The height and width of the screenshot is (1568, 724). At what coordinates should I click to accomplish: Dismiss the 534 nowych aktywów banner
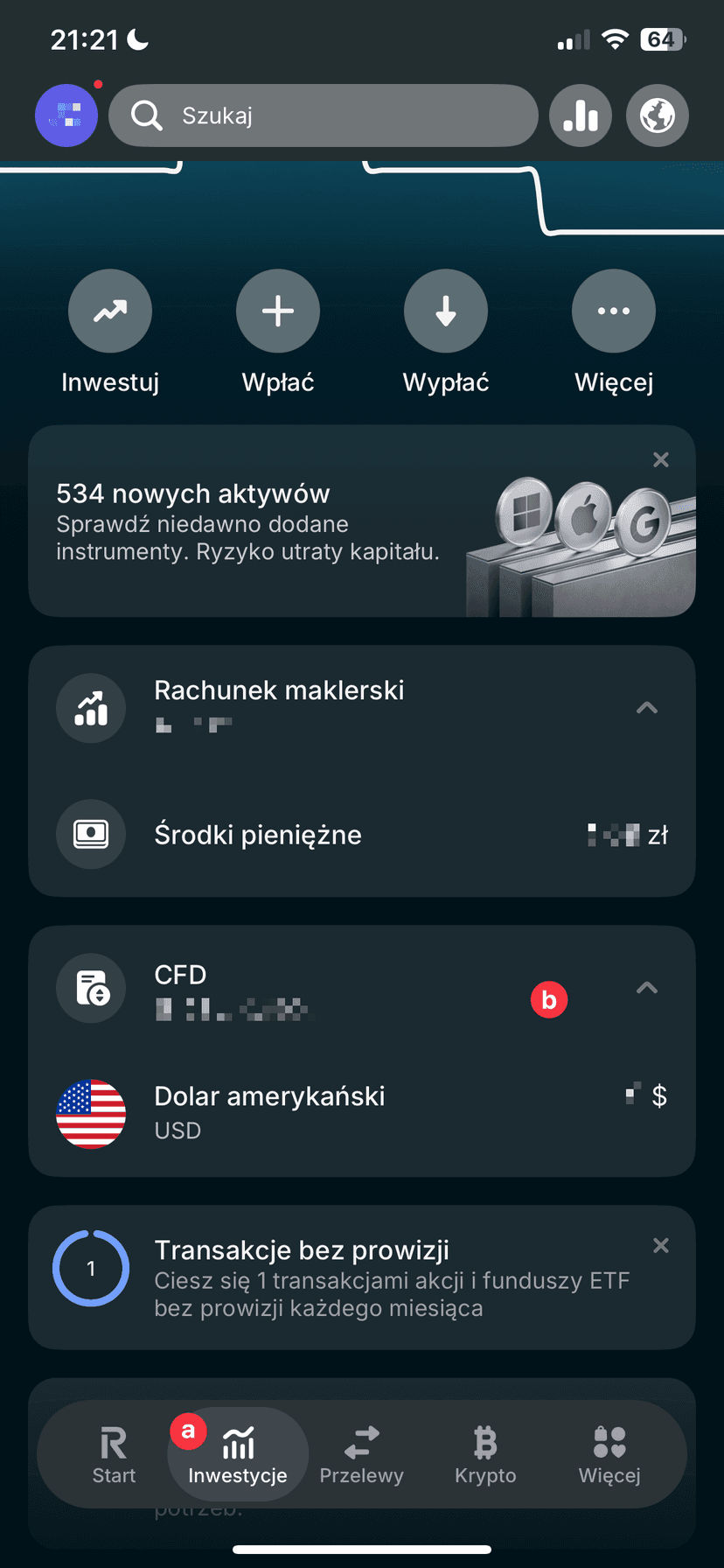point(661,458)
